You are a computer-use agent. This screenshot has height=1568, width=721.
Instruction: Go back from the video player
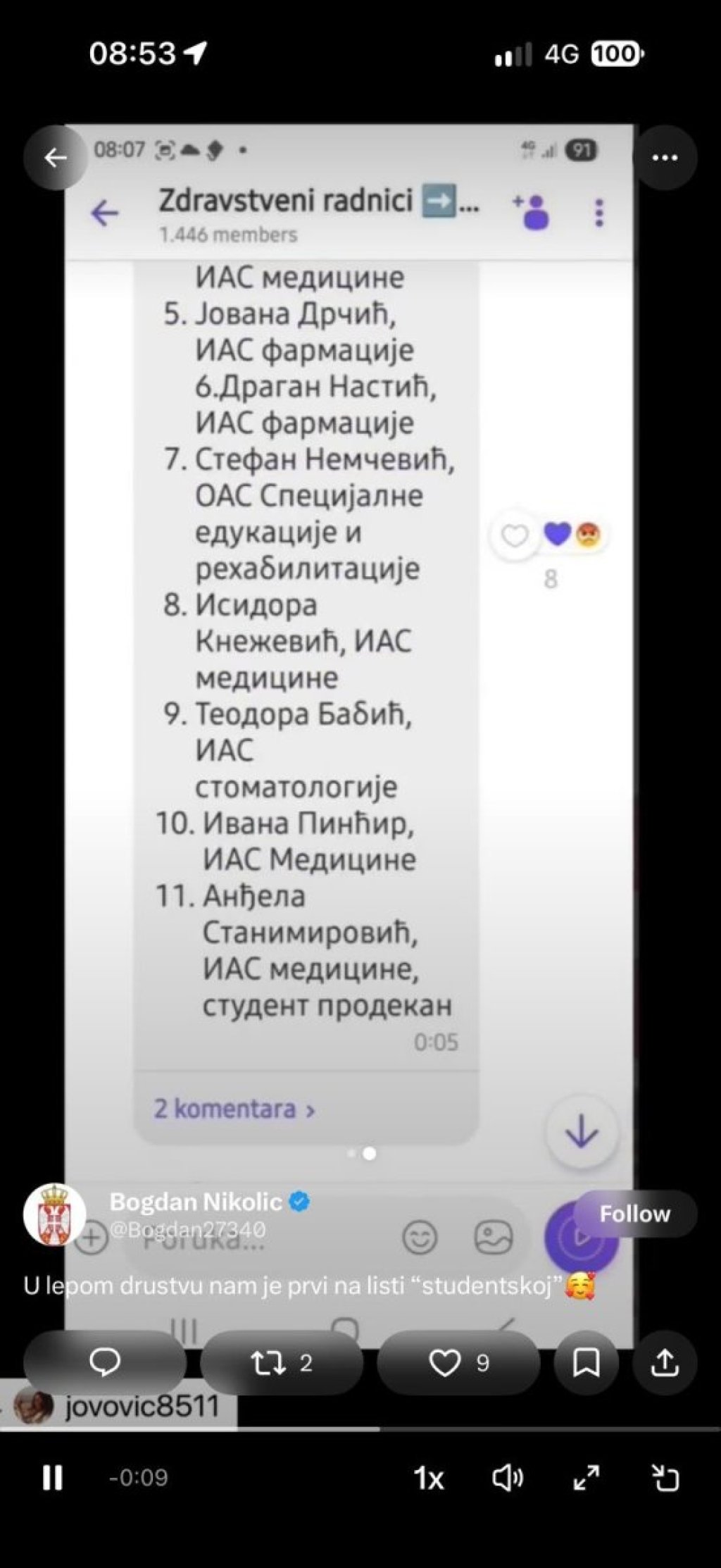pyautogui.click(x=56, y=158)
